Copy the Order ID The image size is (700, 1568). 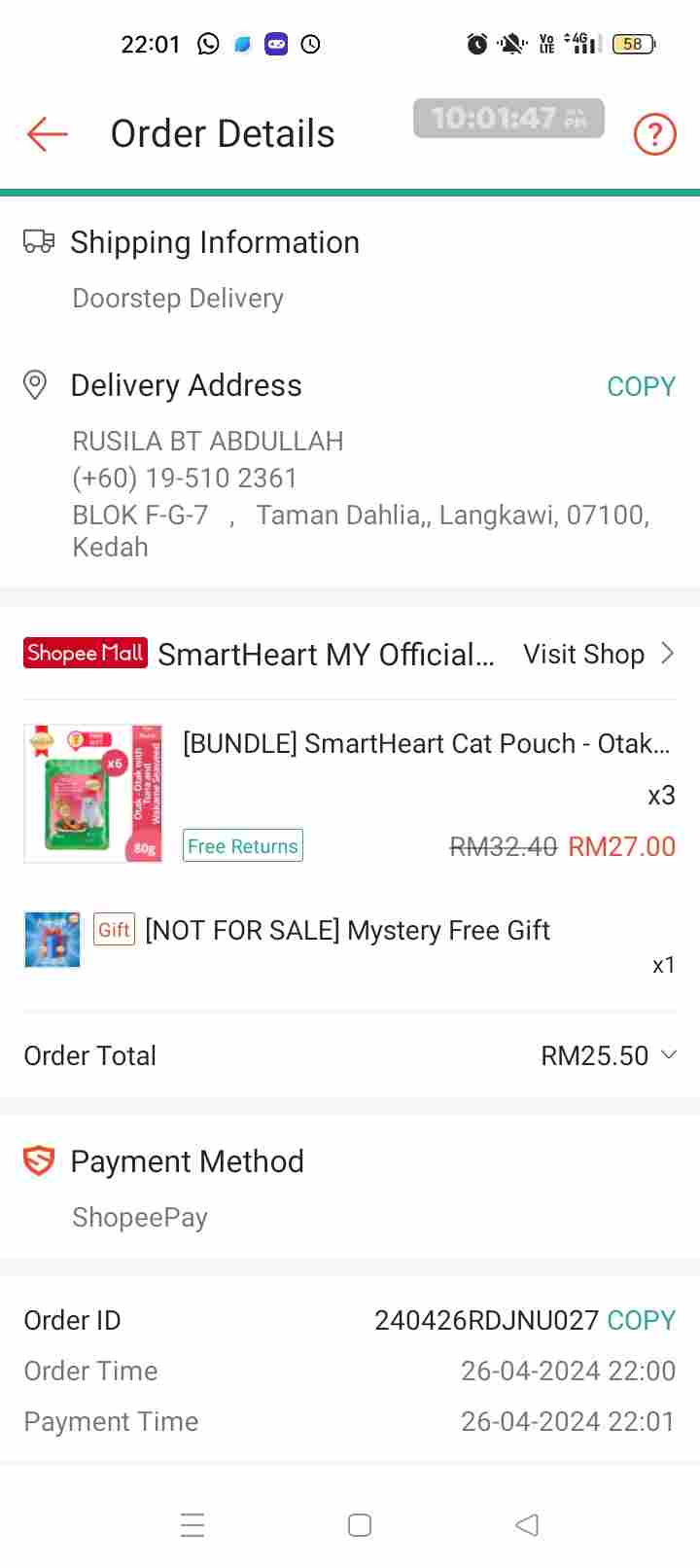(640, 1320)
